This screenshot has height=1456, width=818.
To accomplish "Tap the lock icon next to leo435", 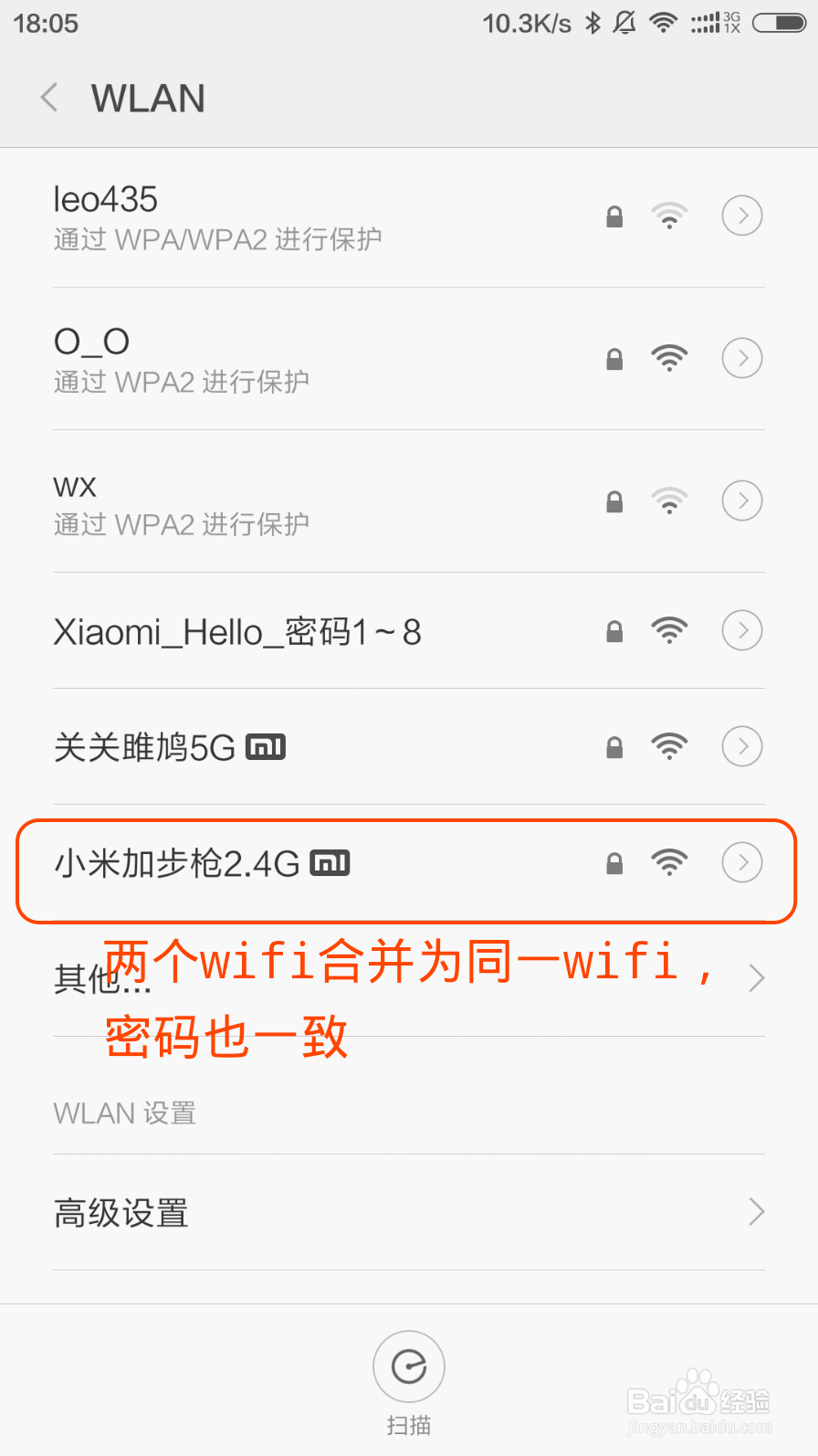I will [614, 216].
